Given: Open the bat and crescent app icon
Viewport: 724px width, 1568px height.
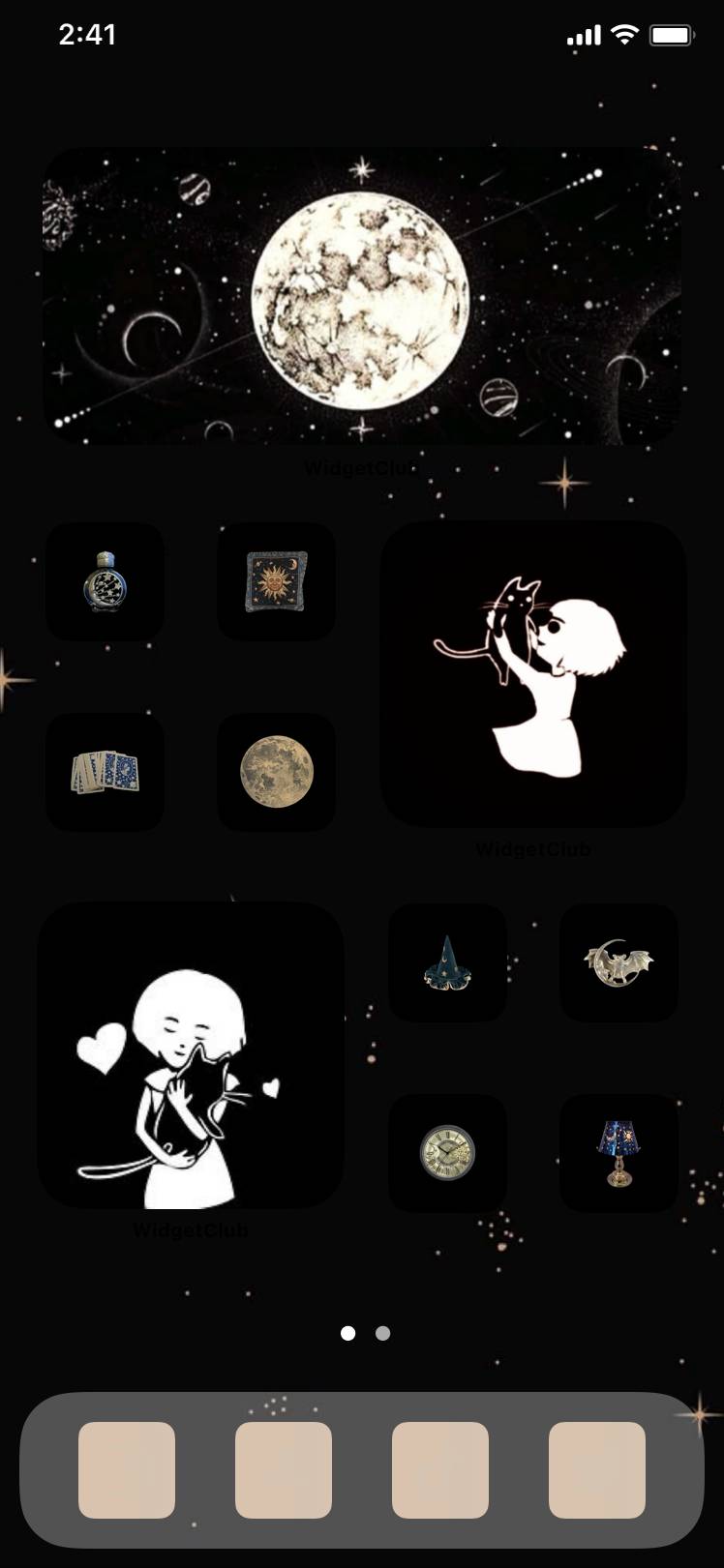Looking at the screenshot, I should pos(618,962).
